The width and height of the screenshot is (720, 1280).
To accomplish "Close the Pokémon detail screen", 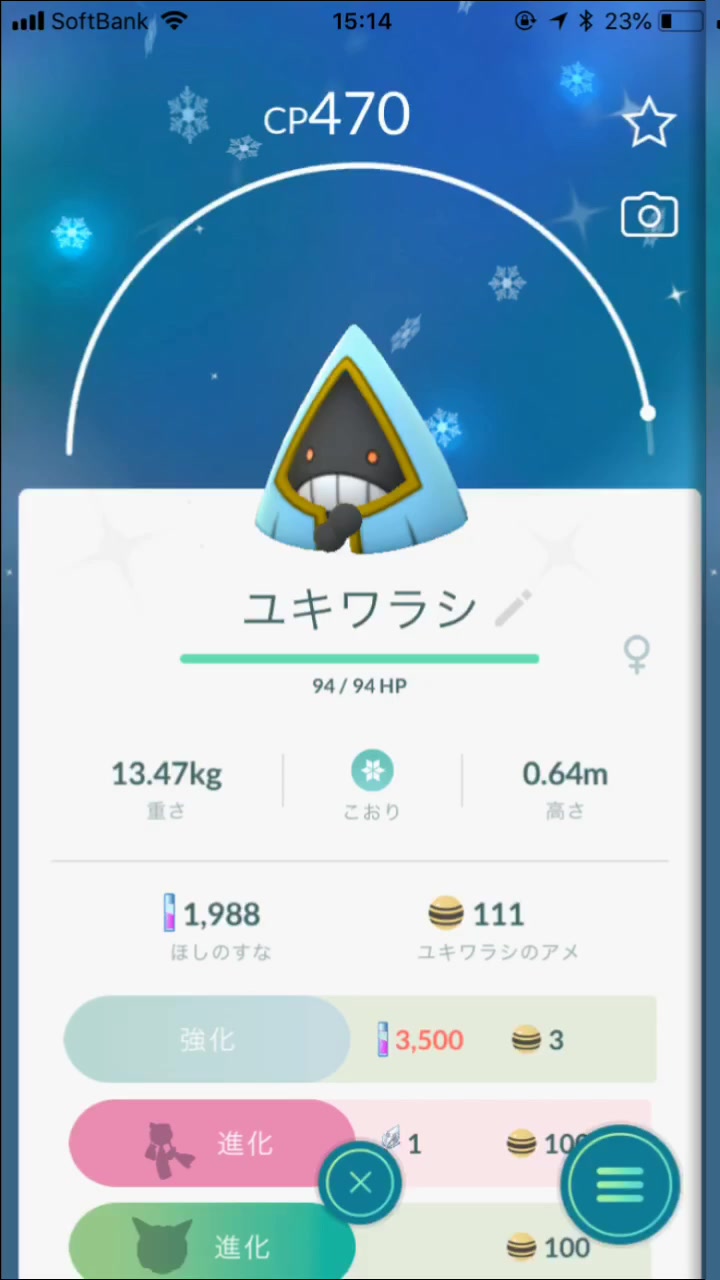I will coord(360,1184).
